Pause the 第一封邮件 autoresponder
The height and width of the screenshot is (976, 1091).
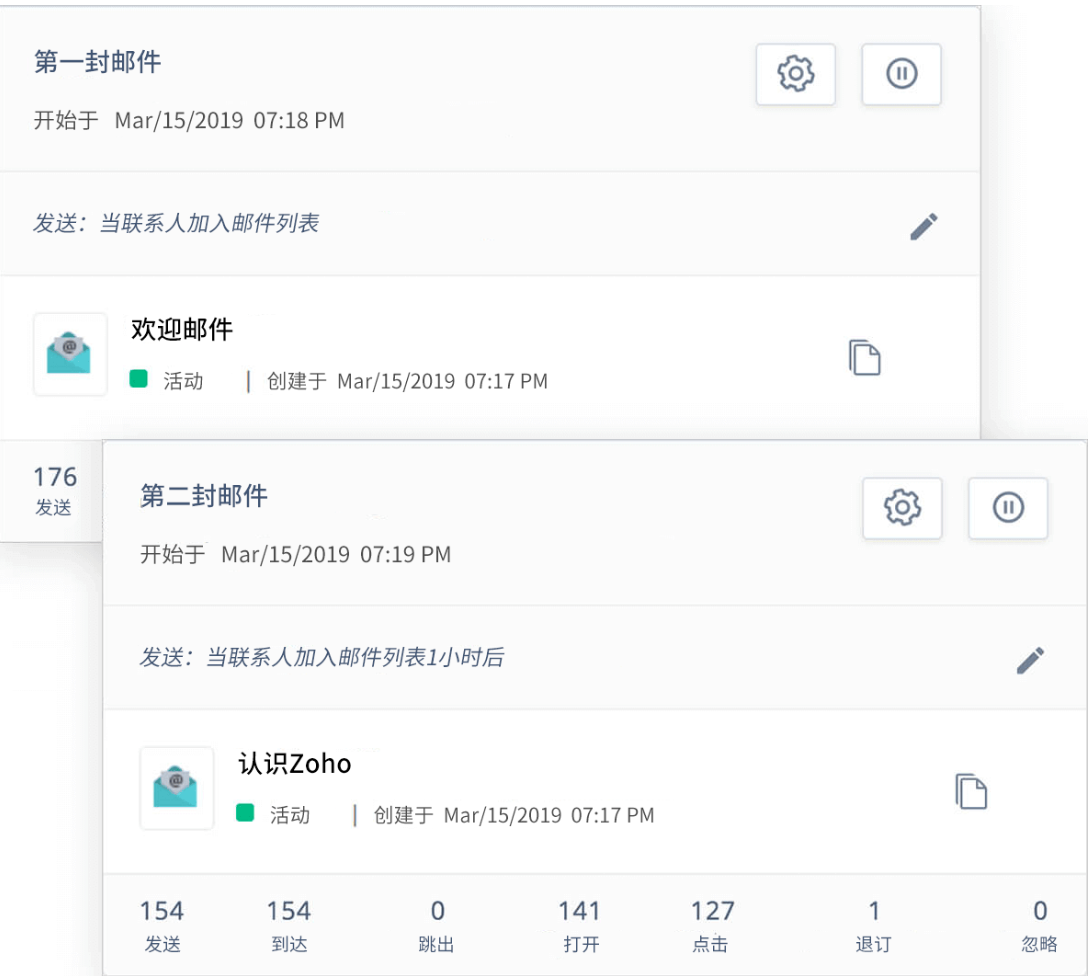901,74
